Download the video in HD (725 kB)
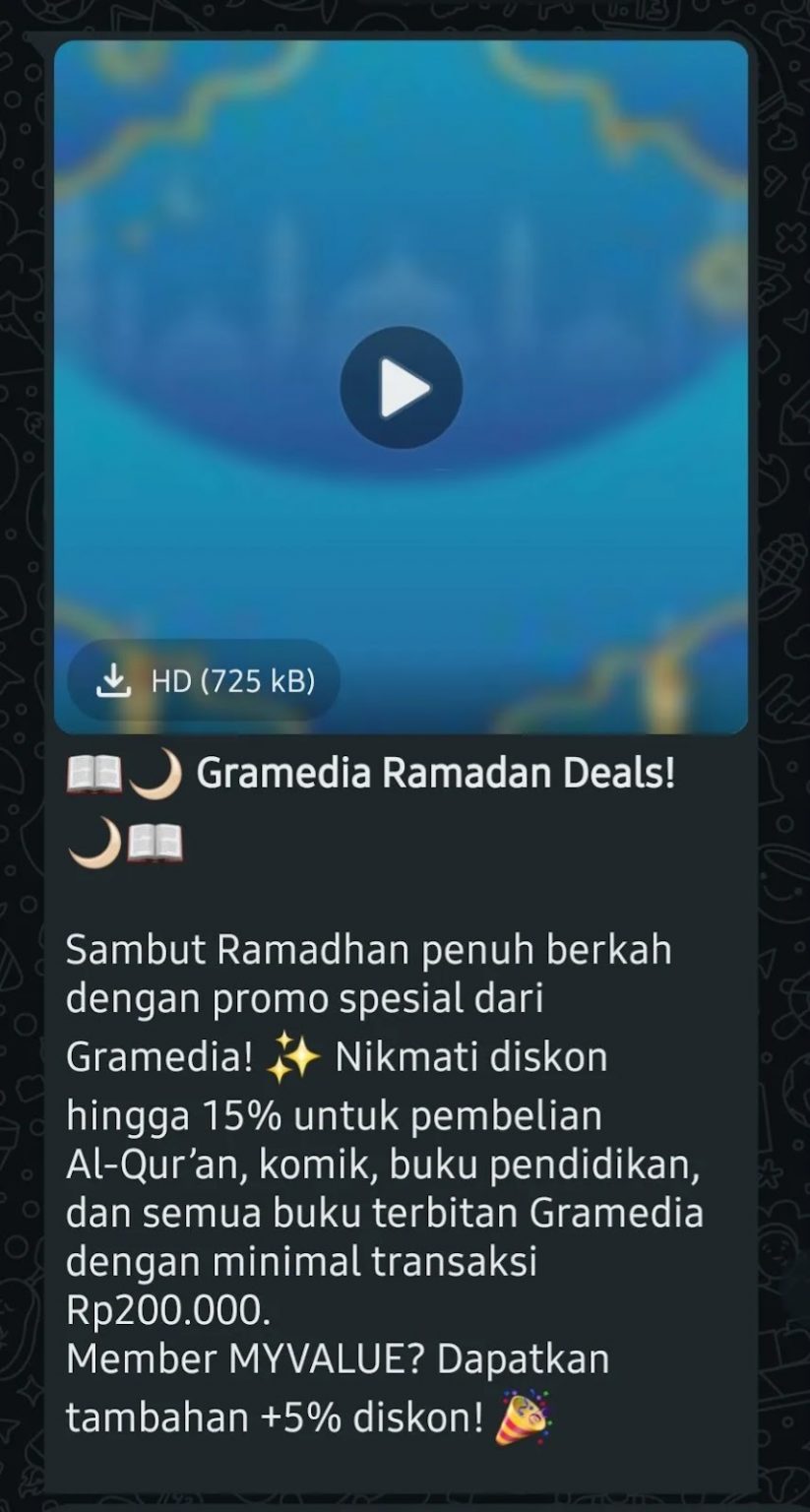Screen dimensions: 810x1512 [205, 680]
